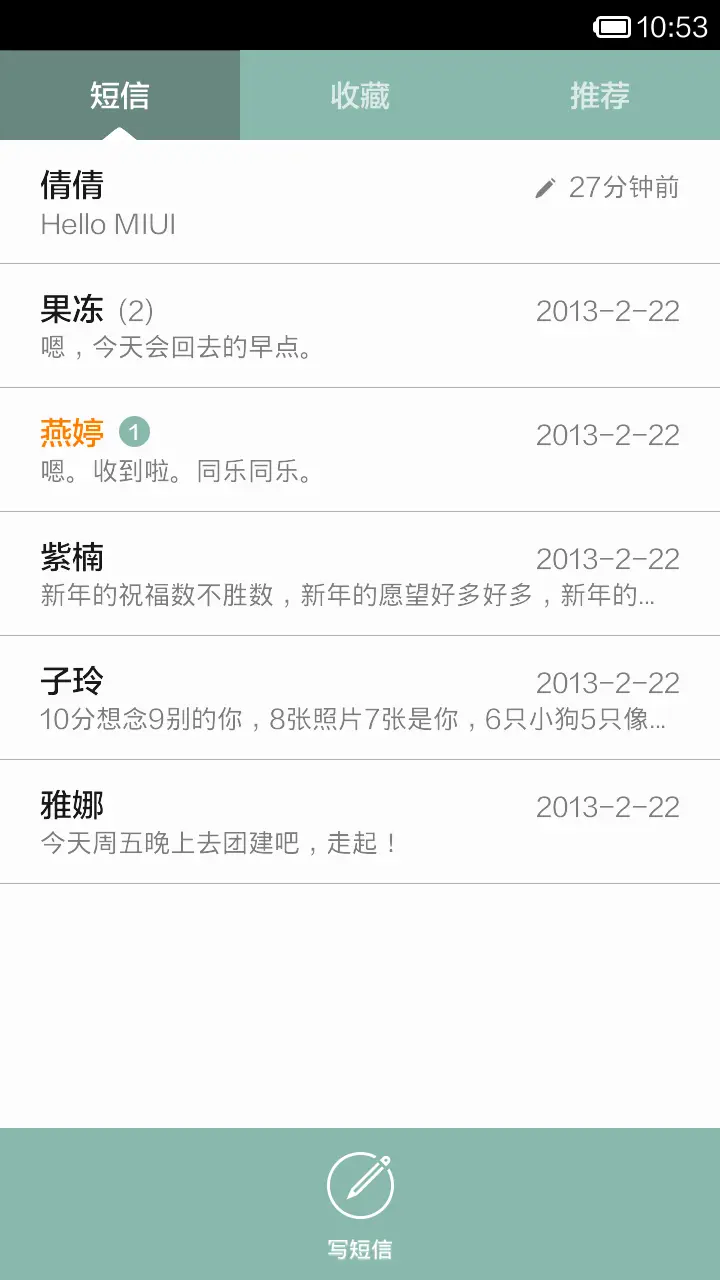Screen dimensions: 720x1280
Task: Tap the circled pencil inside 写短信 button
Action: click(x=360, y=1185)
